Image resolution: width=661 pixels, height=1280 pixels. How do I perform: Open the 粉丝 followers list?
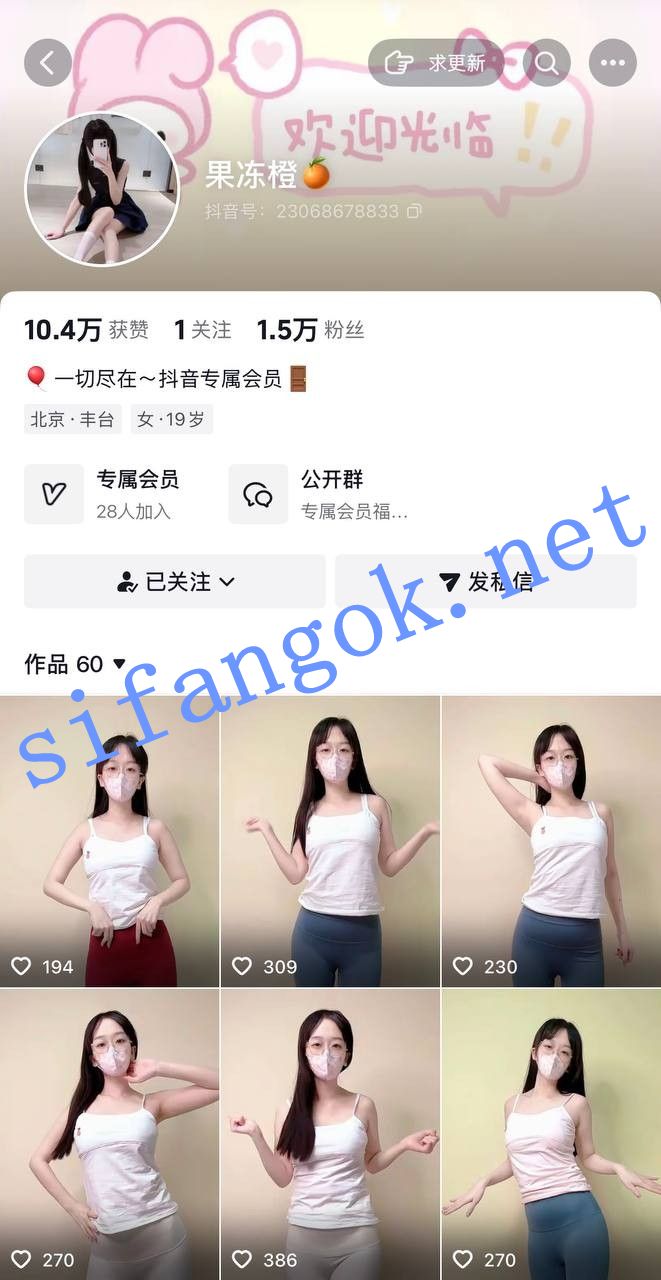point(310,330)
